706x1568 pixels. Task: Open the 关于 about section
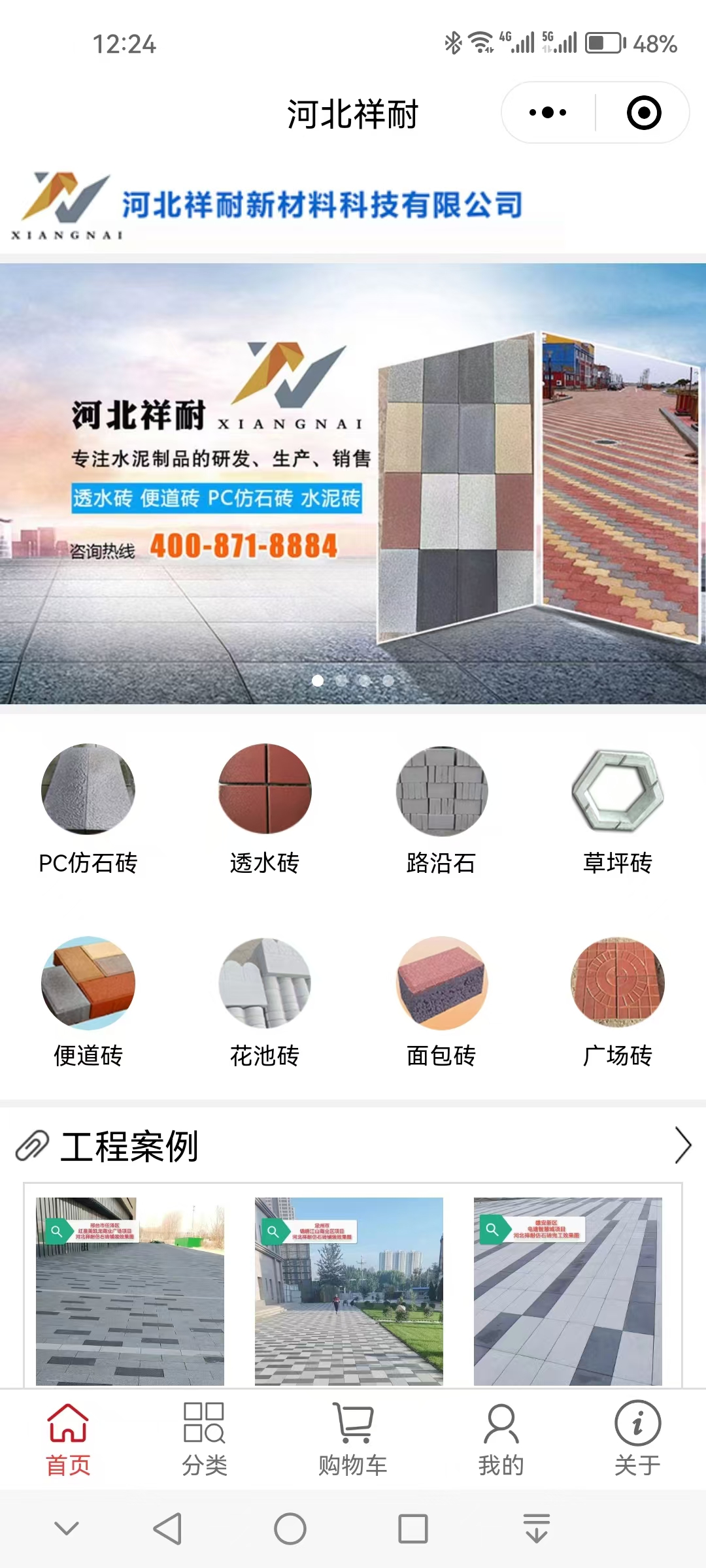point(639,1431)
